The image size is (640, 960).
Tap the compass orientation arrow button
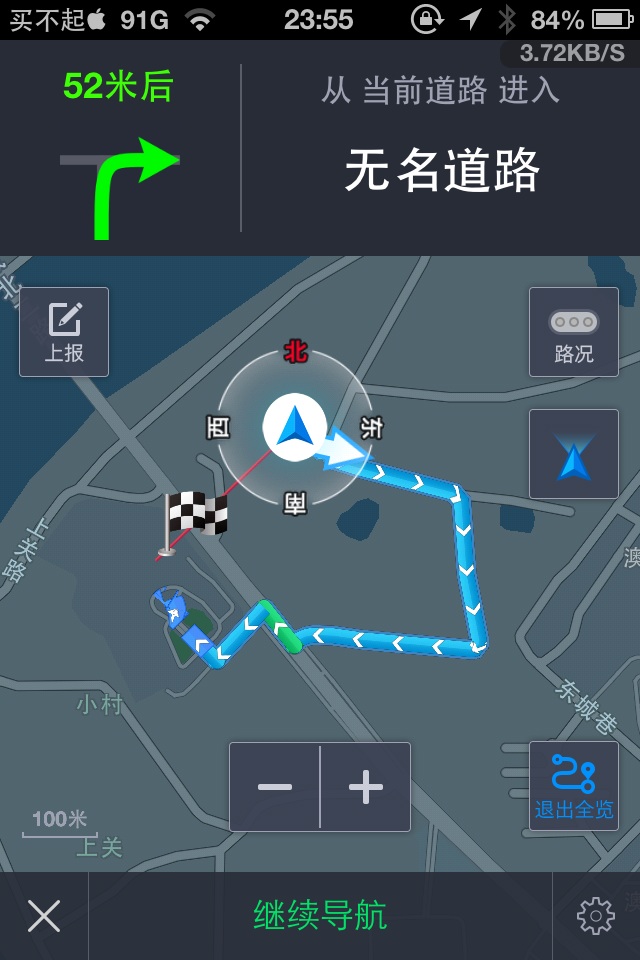[x=573, y=455]
